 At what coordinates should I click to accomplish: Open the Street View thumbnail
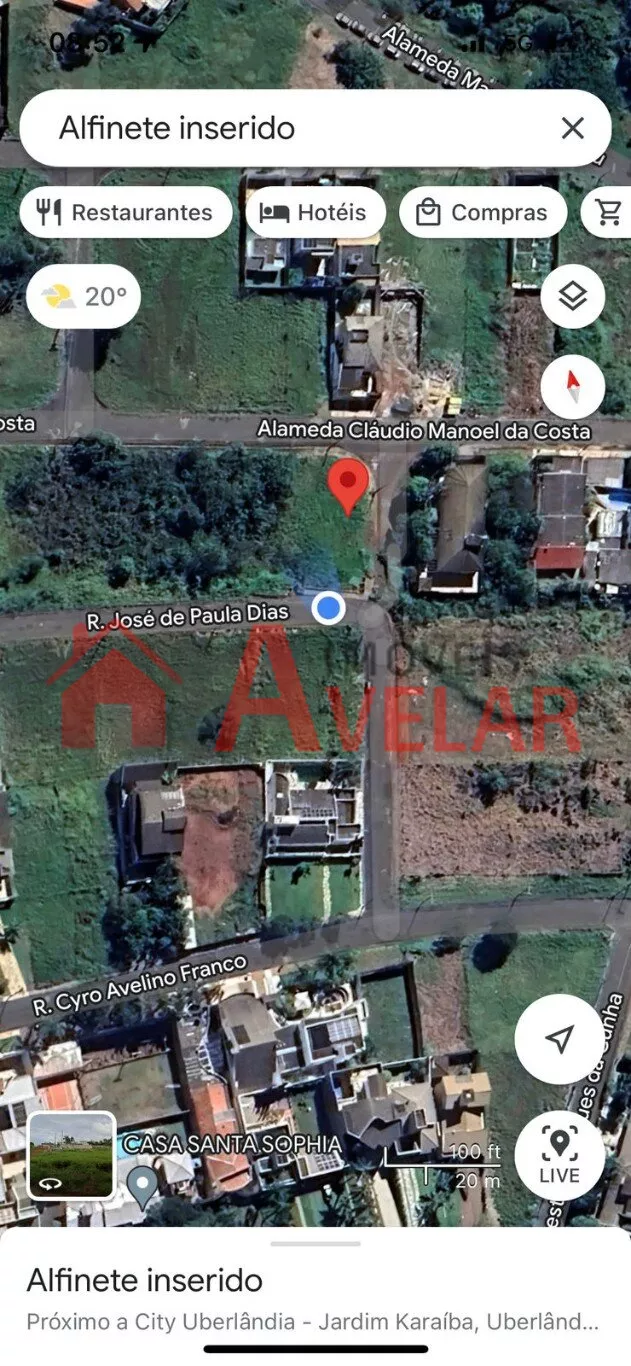tap(72, 1155)
